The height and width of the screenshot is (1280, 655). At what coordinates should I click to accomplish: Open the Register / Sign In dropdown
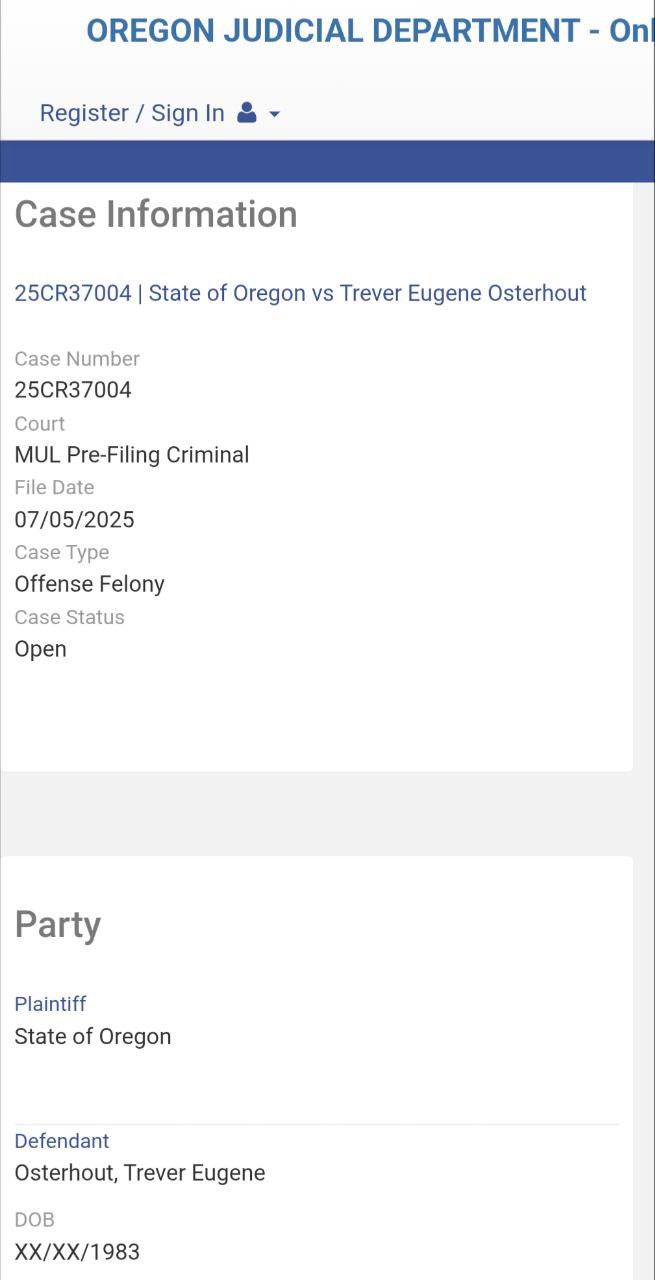(160, 113)
